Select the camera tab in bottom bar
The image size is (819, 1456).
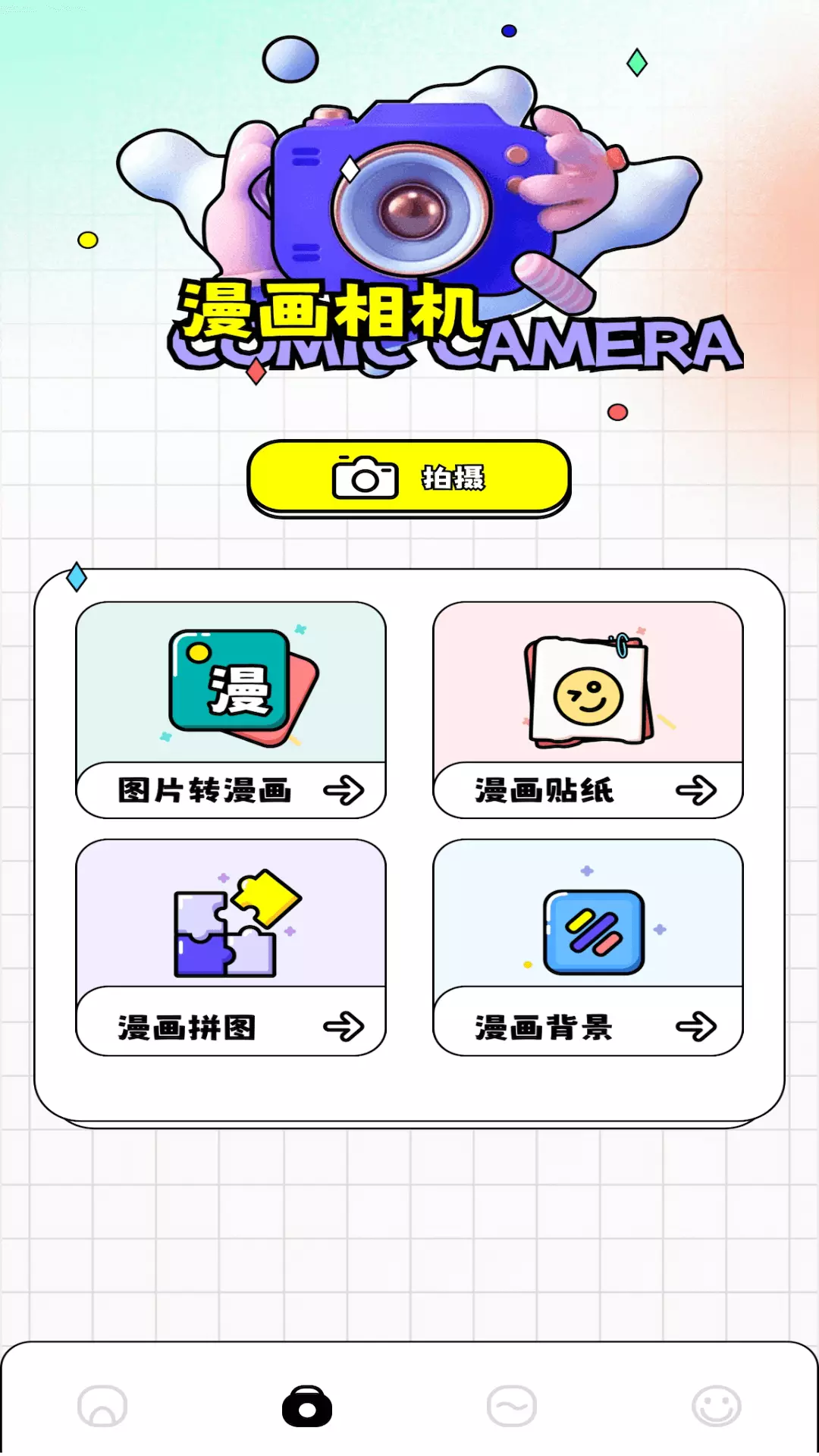pyautogui.click(x=307, y=1406)
